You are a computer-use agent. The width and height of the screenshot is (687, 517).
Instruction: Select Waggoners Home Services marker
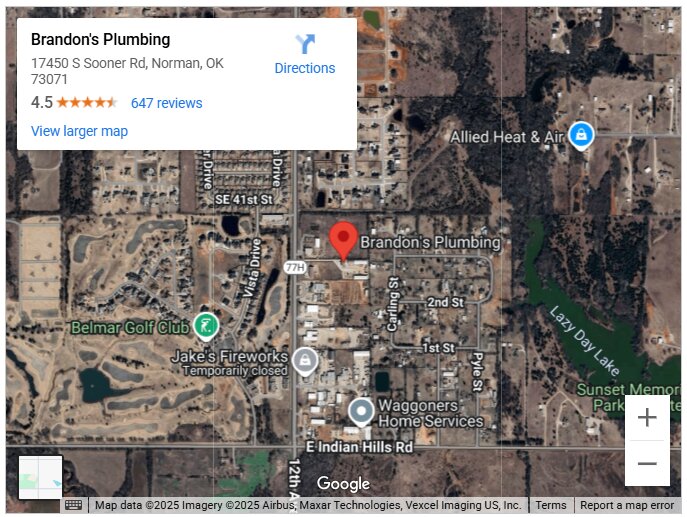click(x=361, y=411)
